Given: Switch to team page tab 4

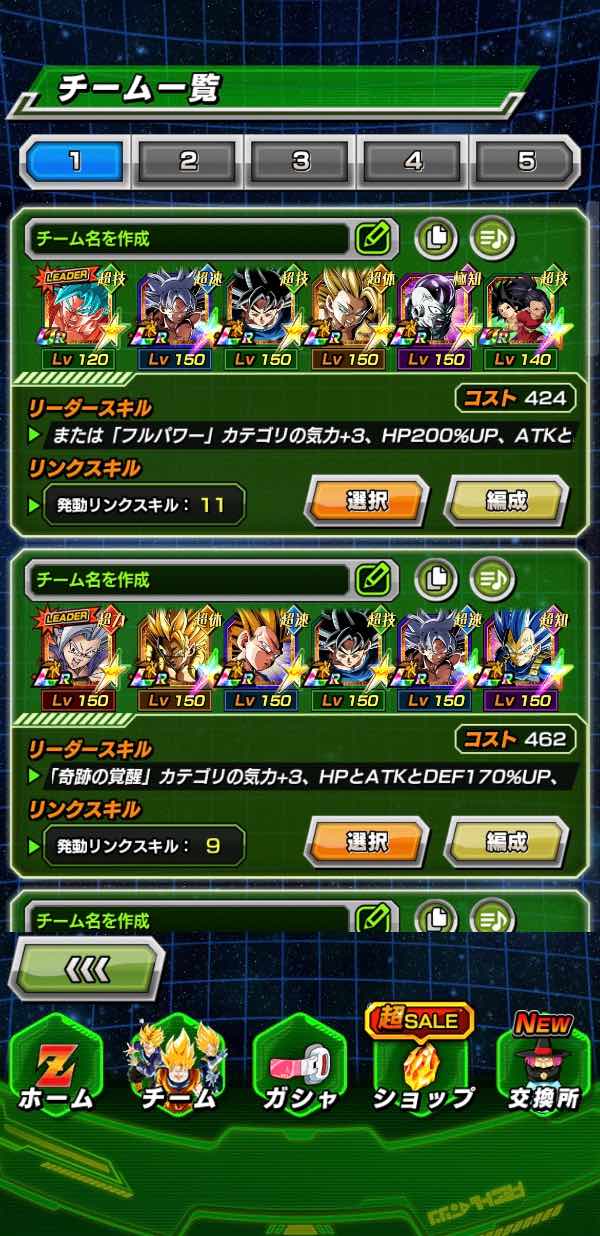Looking at the screenshot, I should [413, 161].
